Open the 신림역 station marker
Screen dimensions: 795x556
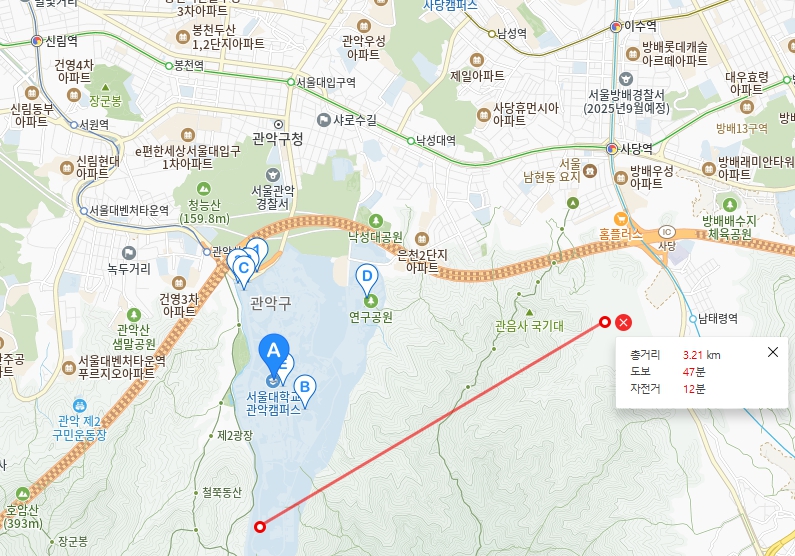click(37, 41)
